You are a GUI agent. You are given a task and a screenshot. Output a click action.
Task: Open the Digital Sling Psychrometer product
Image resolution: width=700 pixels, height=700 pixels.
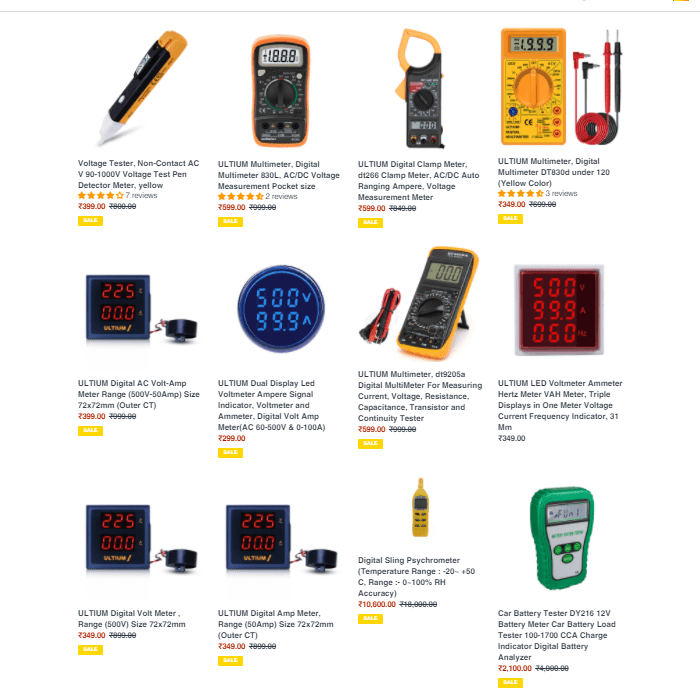point(418,576)
